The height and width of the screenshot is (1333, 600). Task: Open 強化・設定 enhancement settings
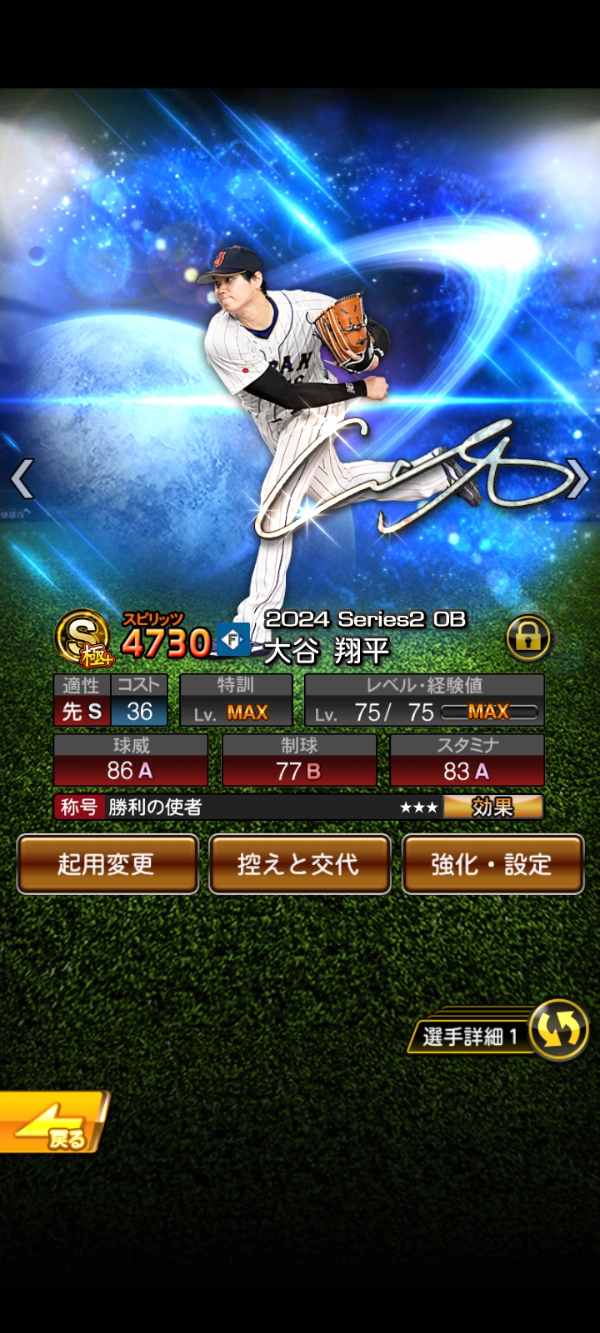point(492,864)
